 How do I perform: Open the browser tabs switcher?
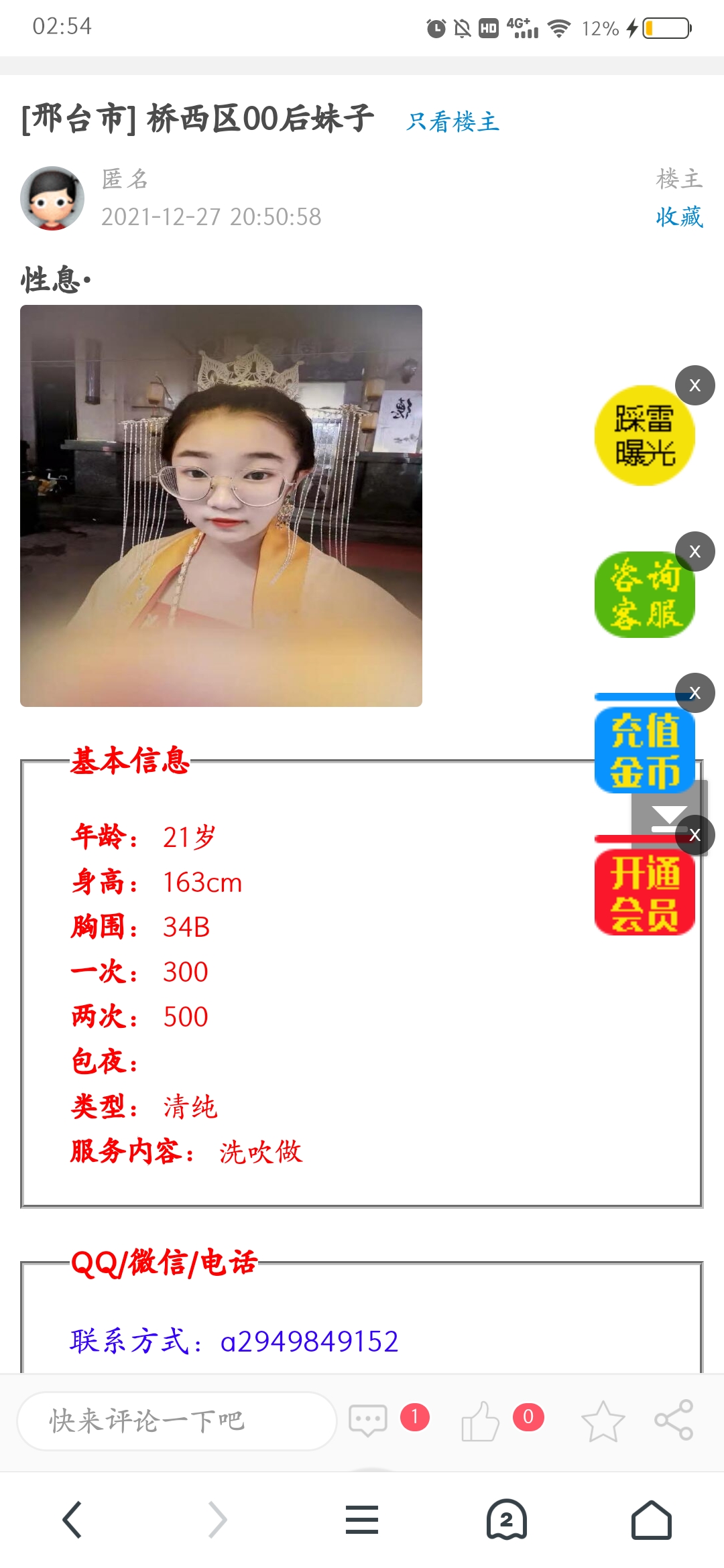click(x=507, y=1520)
